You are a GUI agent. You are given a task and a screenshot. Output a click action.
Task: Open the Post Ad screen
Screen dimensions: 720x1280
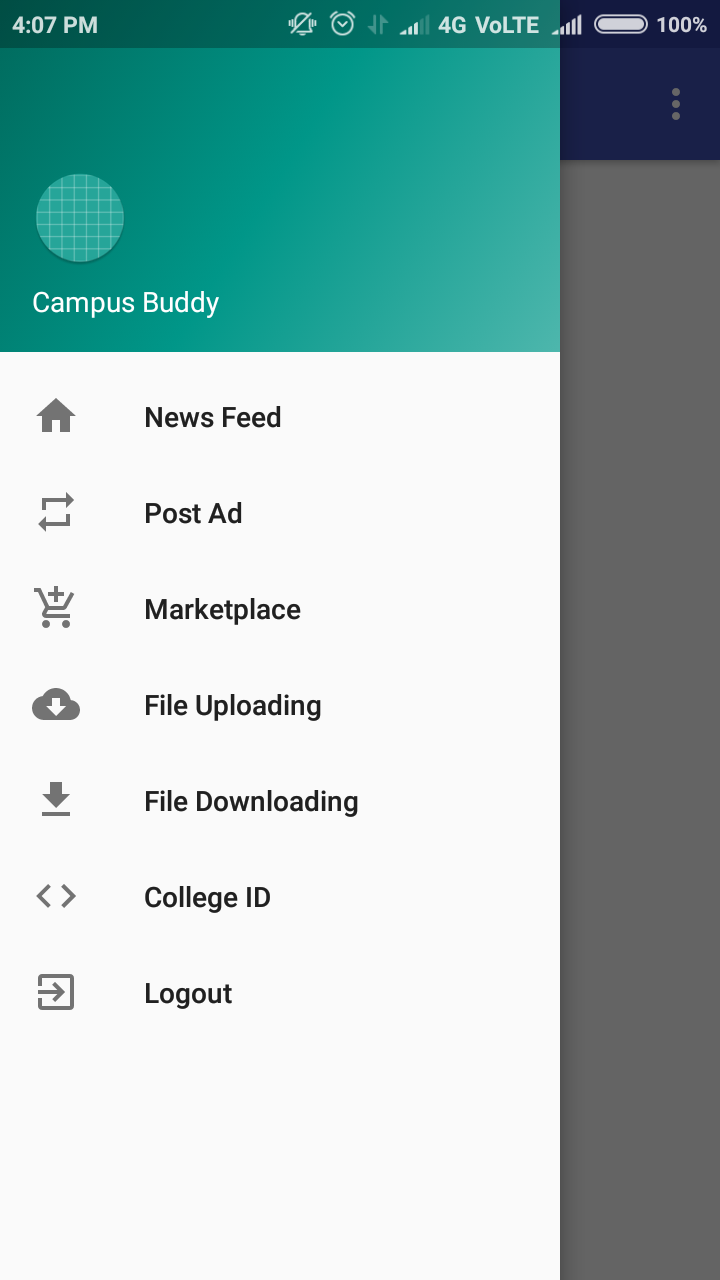point(193,513)
